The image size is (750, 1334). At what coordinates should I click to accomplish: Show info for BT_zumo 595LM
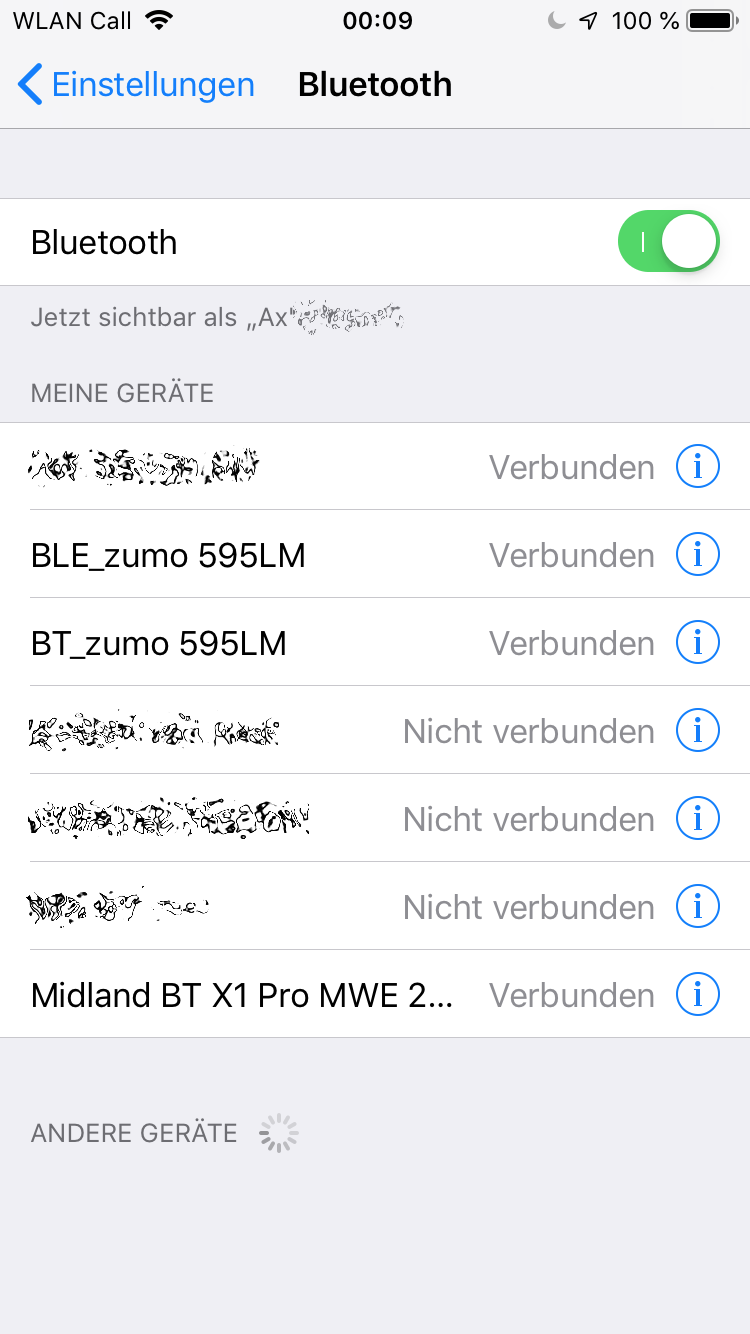pos(698,643)
